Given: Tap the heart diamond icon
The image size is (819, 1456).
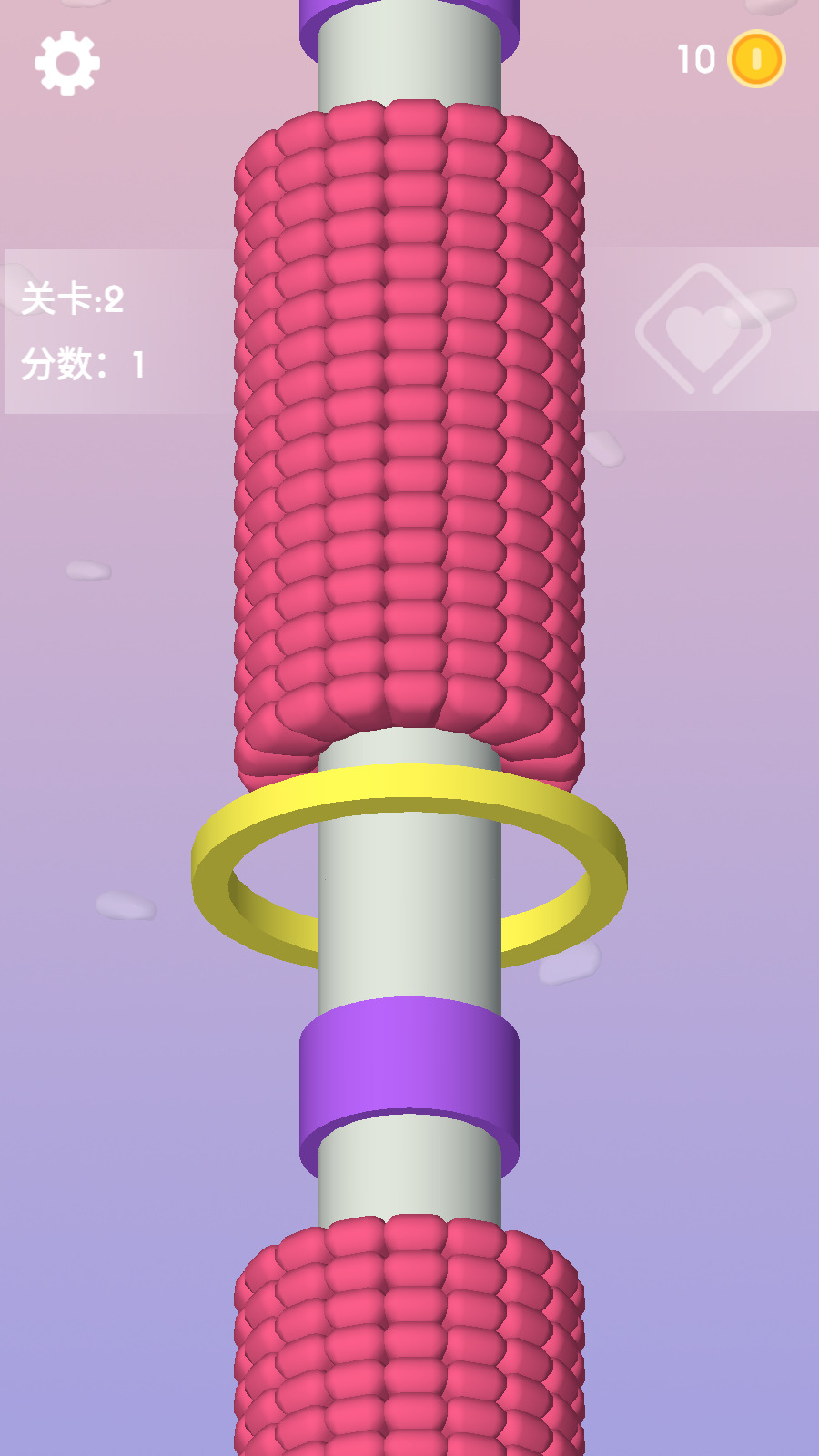Looking at the screenshot, I should point(703,331).
